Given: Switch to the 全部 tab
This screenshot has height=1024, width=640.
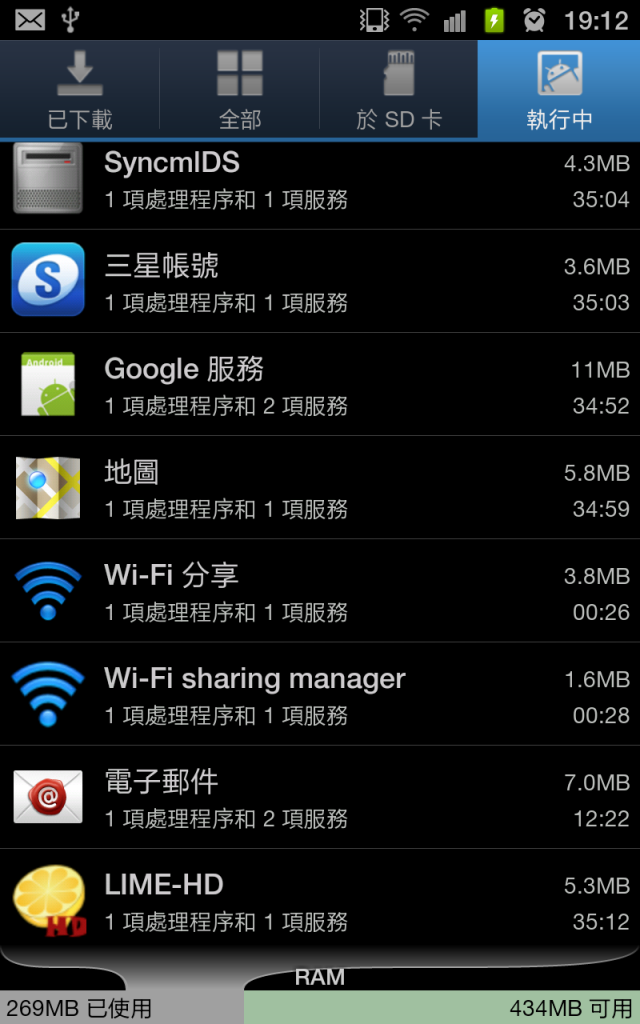Looking at the screenshot, I should coord(240,90).
